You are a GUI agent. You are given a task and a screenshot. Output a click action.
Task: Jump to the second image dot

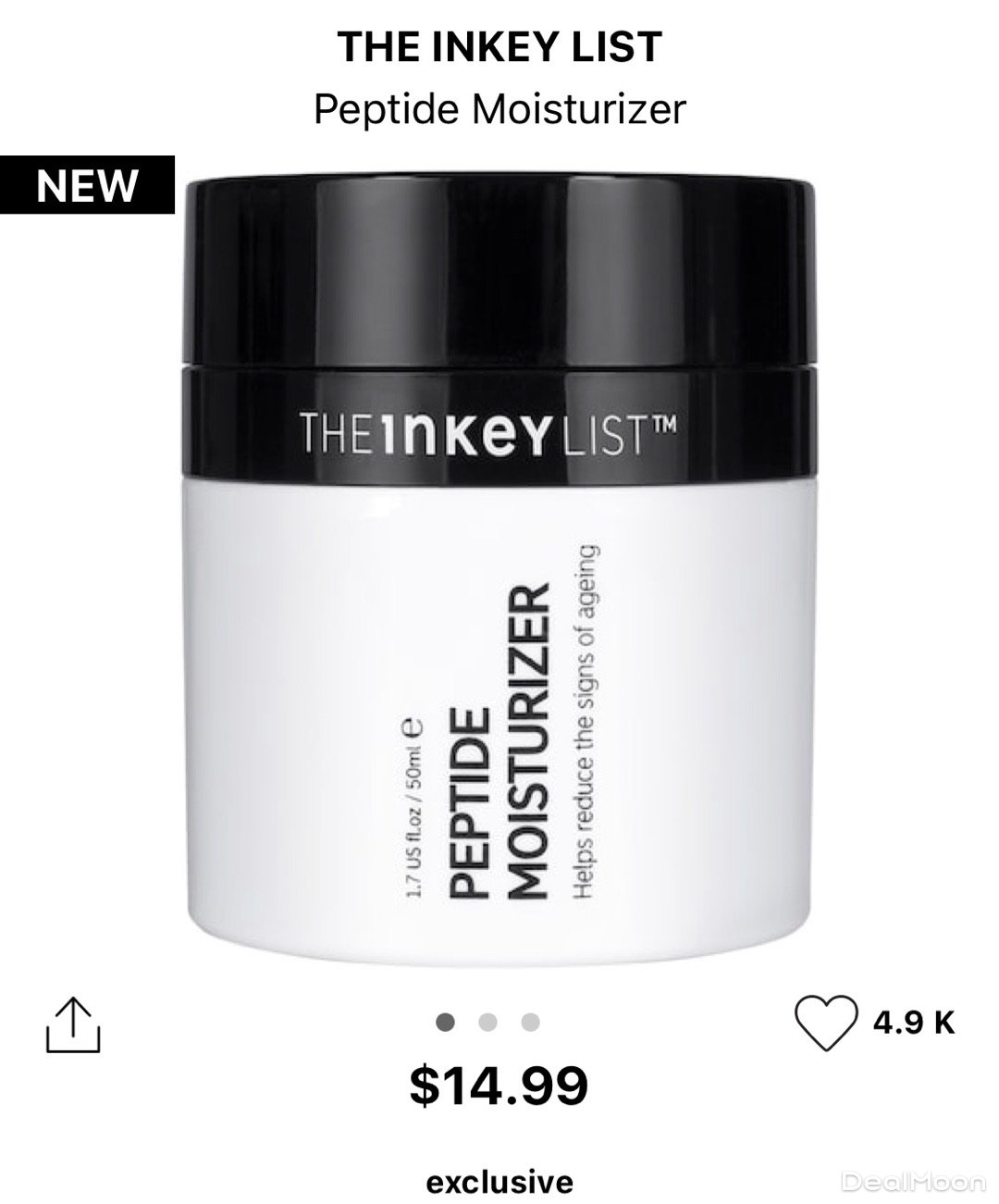tap(488, 1023)
